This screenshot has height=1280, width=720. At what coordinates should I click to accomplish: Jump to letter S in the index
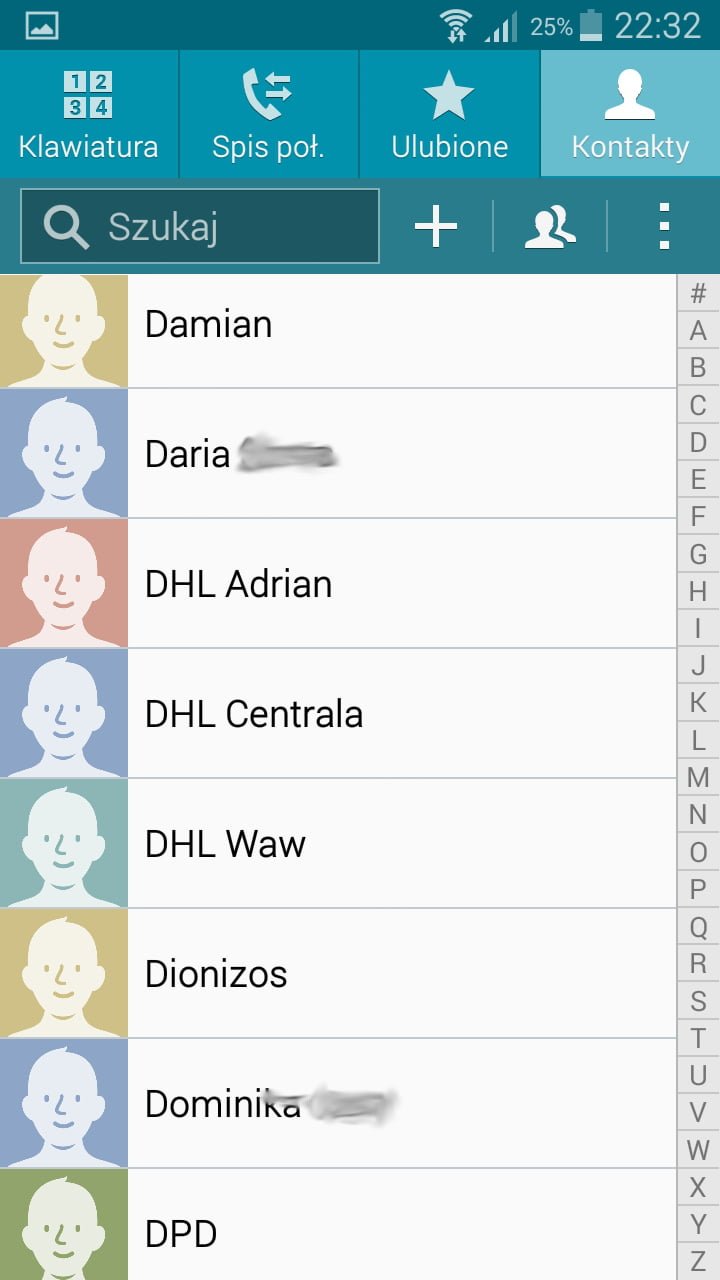[x=698, y=1000]
